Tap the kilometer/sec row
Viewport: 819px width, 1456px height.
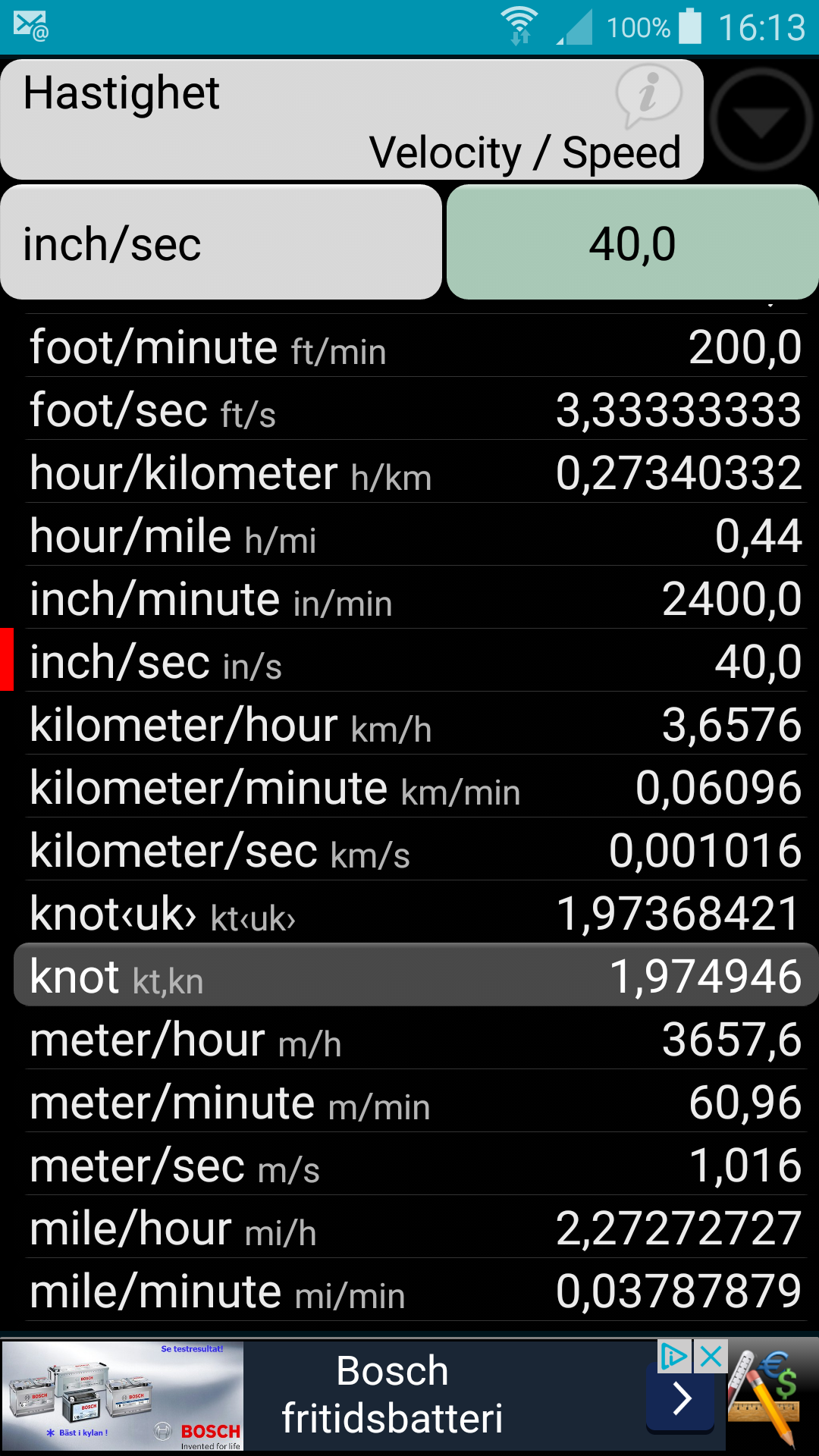416,851
